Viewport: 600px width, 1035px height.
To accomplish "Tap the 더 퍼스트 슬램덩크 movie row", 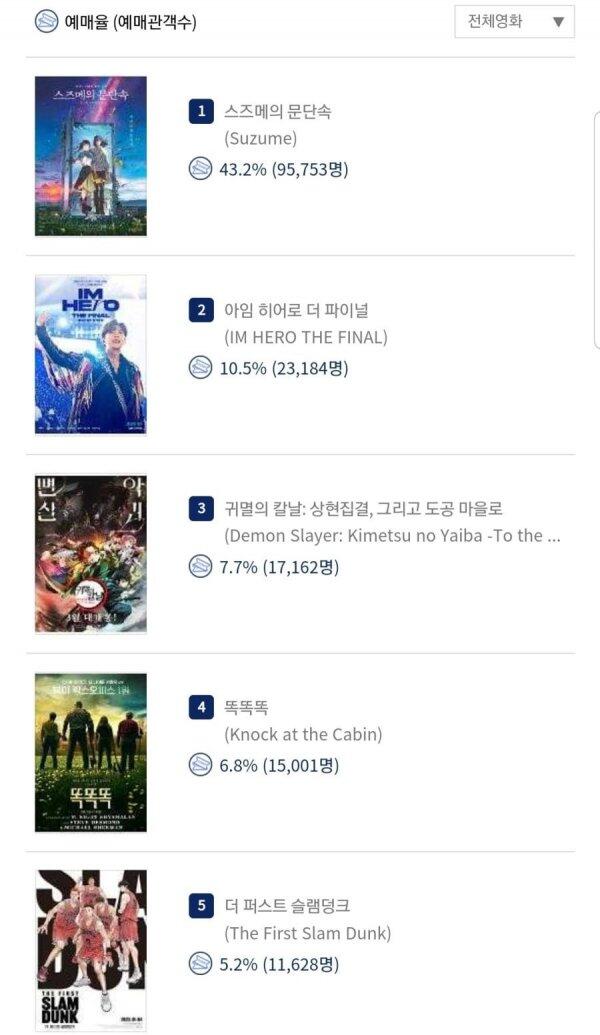I will click(x=285, y=906).
